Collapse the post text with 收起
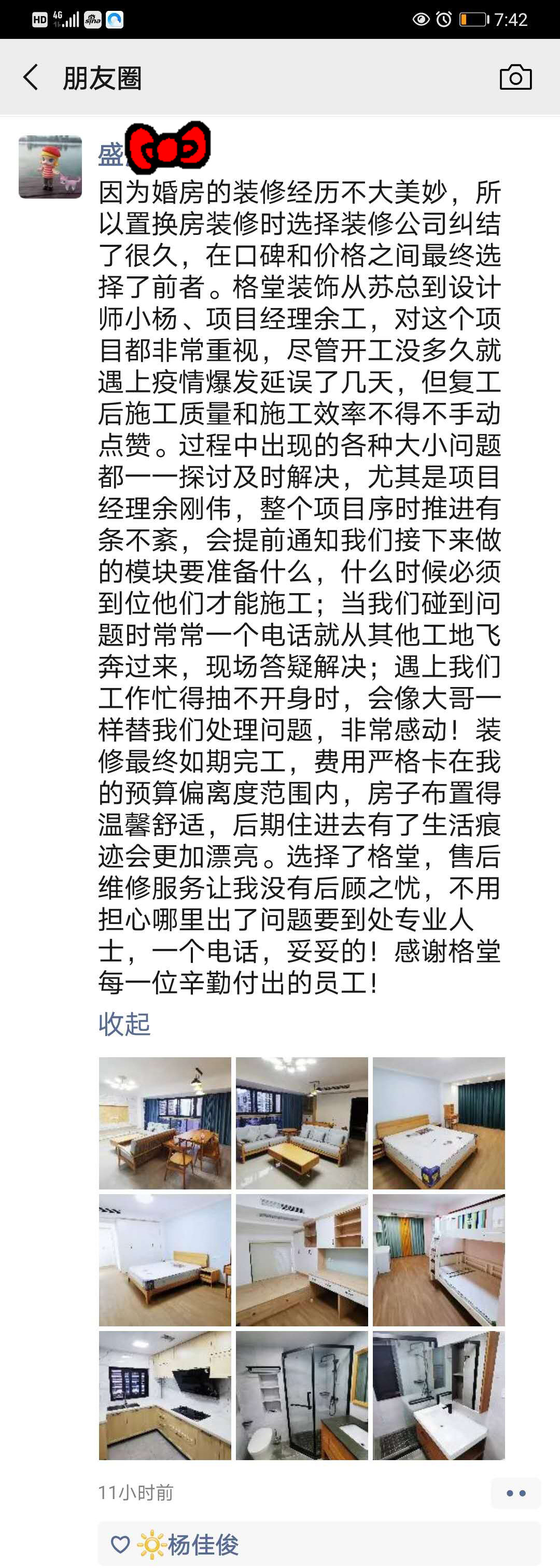 (124, 1024)
